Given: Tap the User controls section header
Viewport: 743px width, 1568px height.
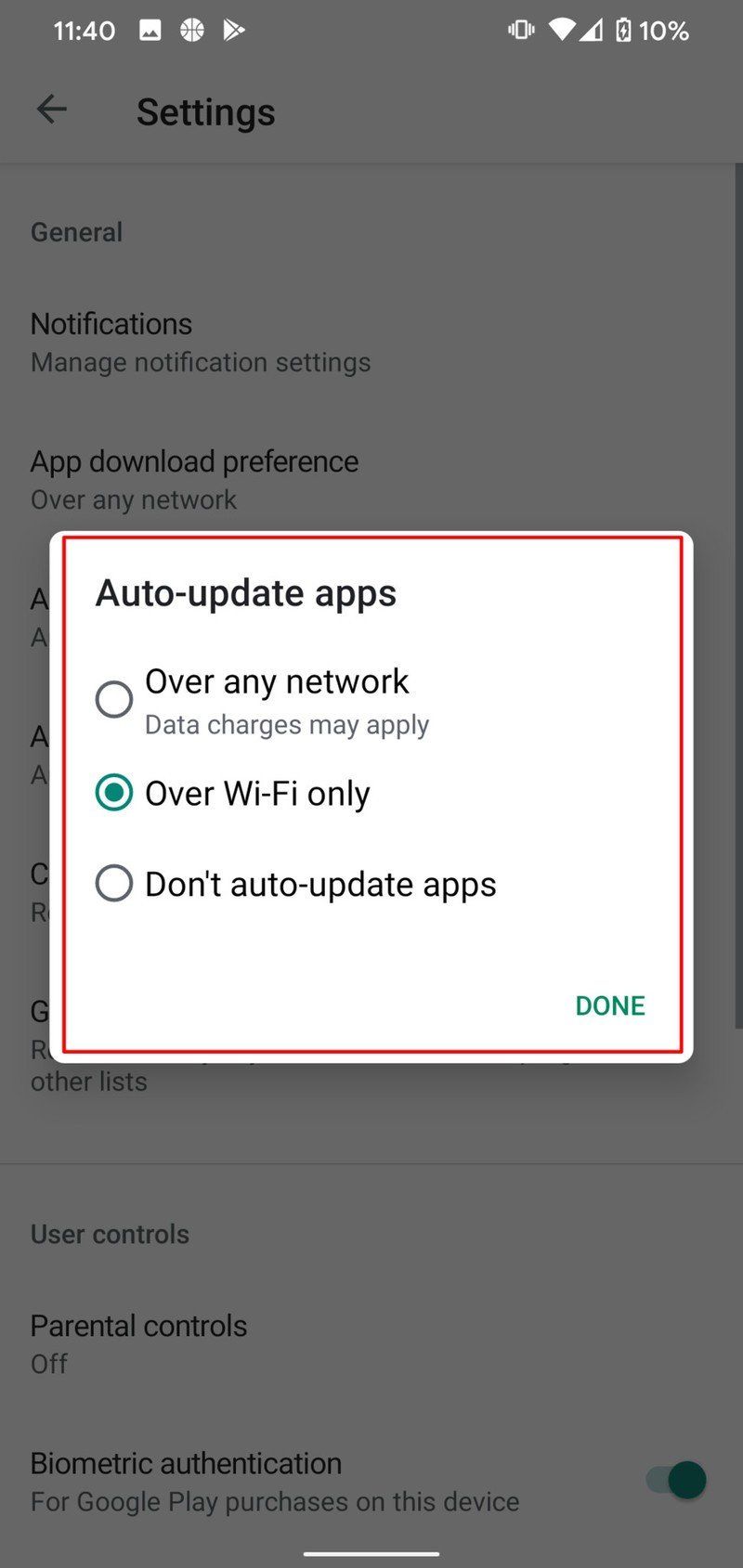Looking at the screenshot, I should click(x=109, y=1235).
